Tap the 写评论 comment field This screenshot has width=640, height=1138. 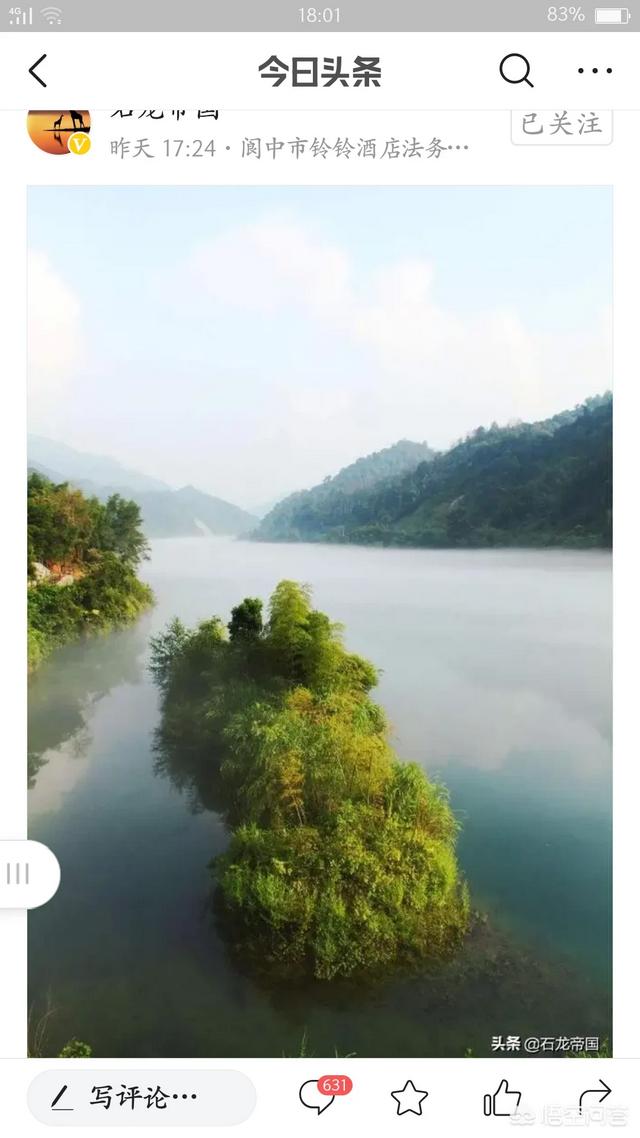141,1097
